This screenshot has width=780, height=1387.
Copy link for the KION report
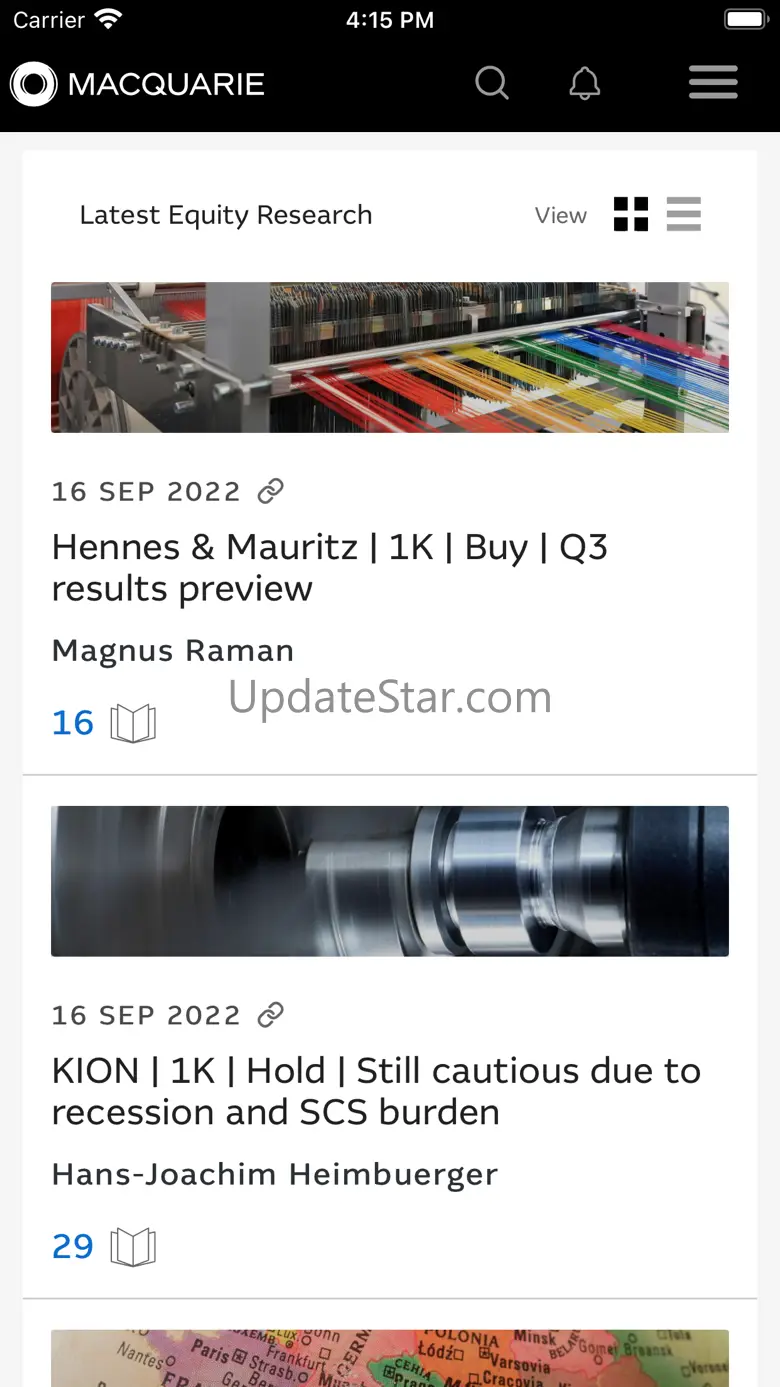pos(271,1015)
